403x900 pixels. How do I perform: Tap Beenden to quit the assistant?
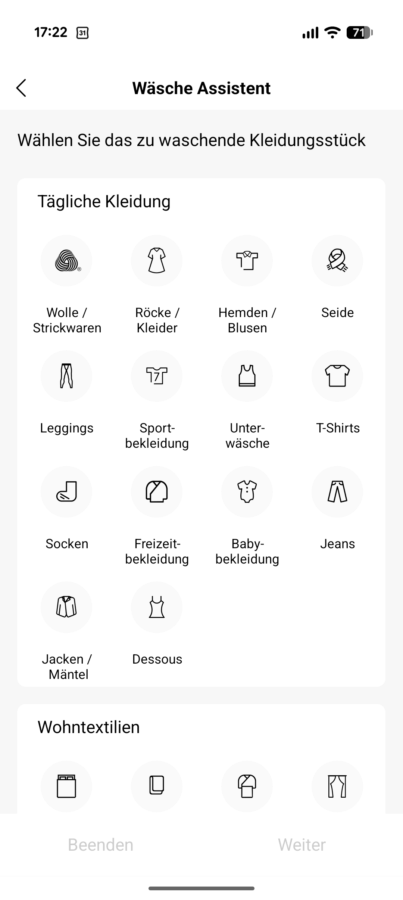pos(100,845)
